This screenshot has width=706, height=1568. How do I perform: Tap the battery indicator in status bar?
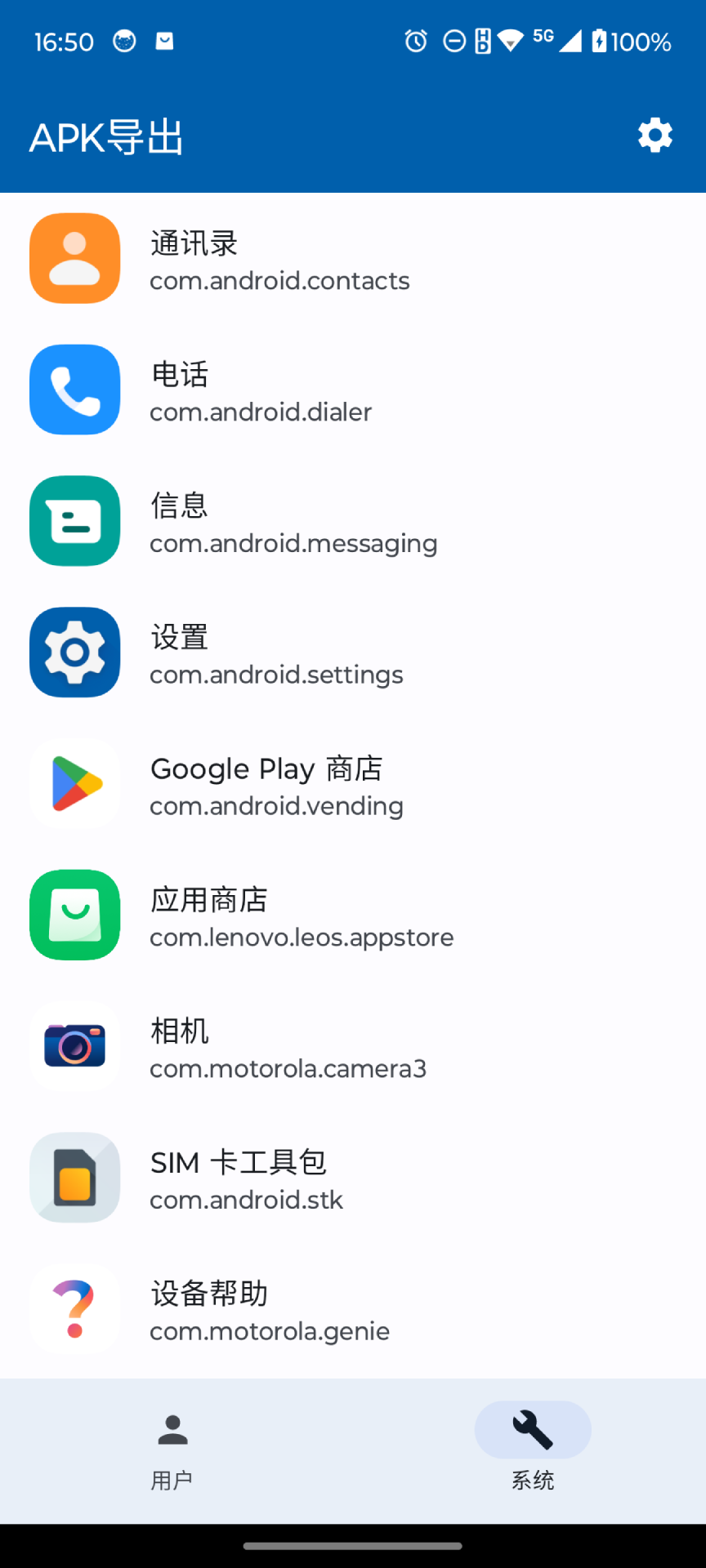(x=602, y=41)
